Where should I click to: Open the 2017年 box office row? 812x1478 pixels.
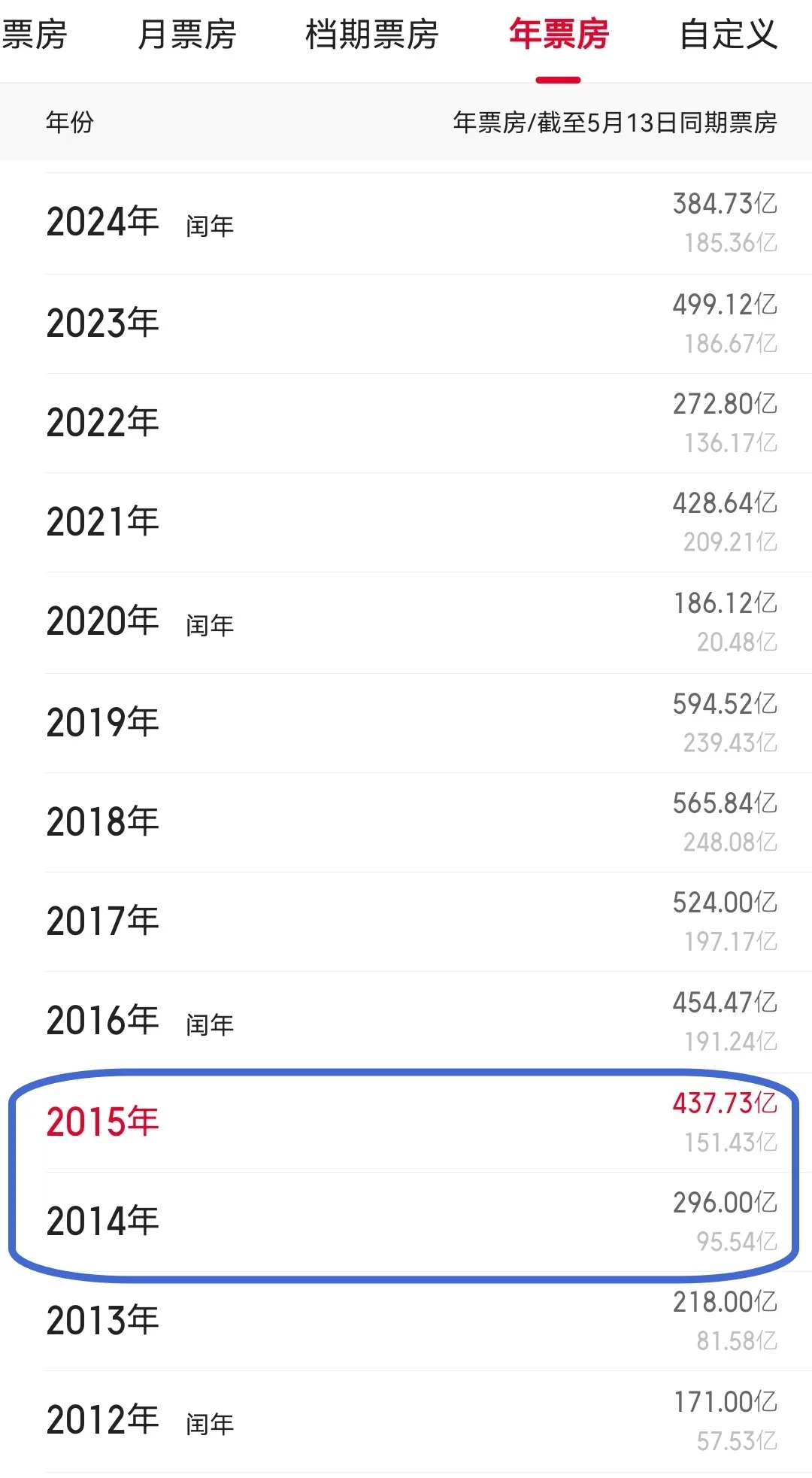click(x=406, y=921)
